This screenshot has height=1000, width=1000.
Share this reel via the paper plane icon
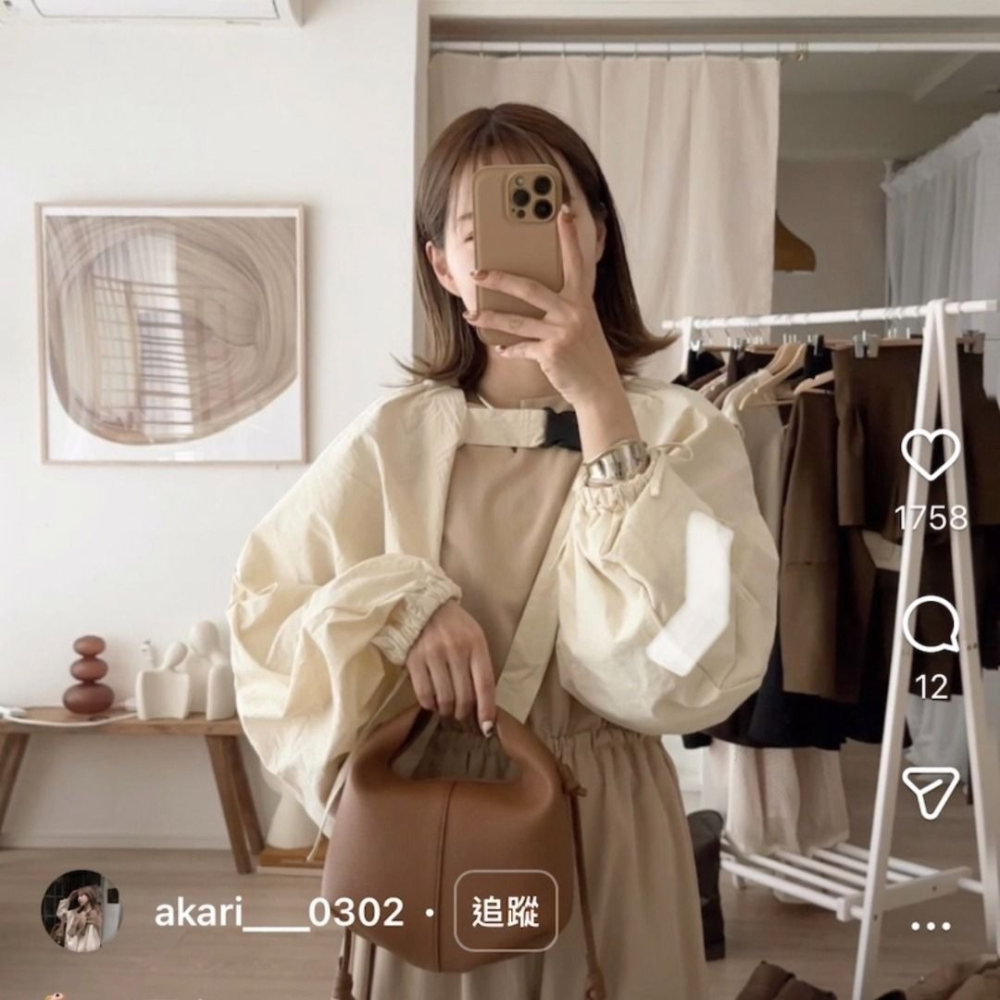pyautogui.click(x=930, y=791)
